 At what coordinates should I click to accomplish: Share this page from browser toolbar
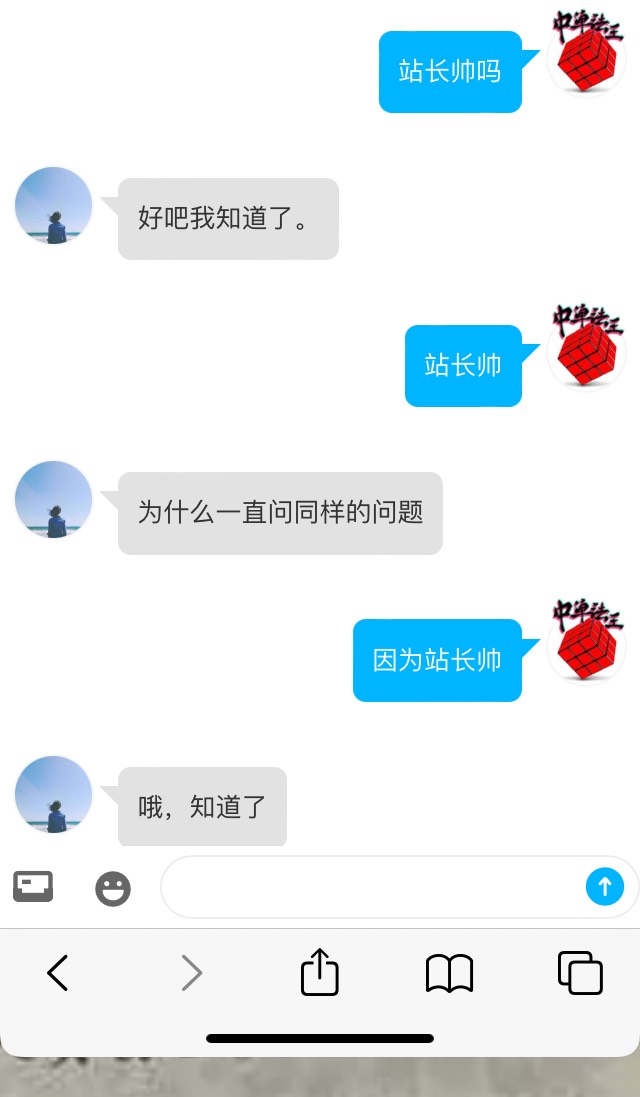click(320, 972)
